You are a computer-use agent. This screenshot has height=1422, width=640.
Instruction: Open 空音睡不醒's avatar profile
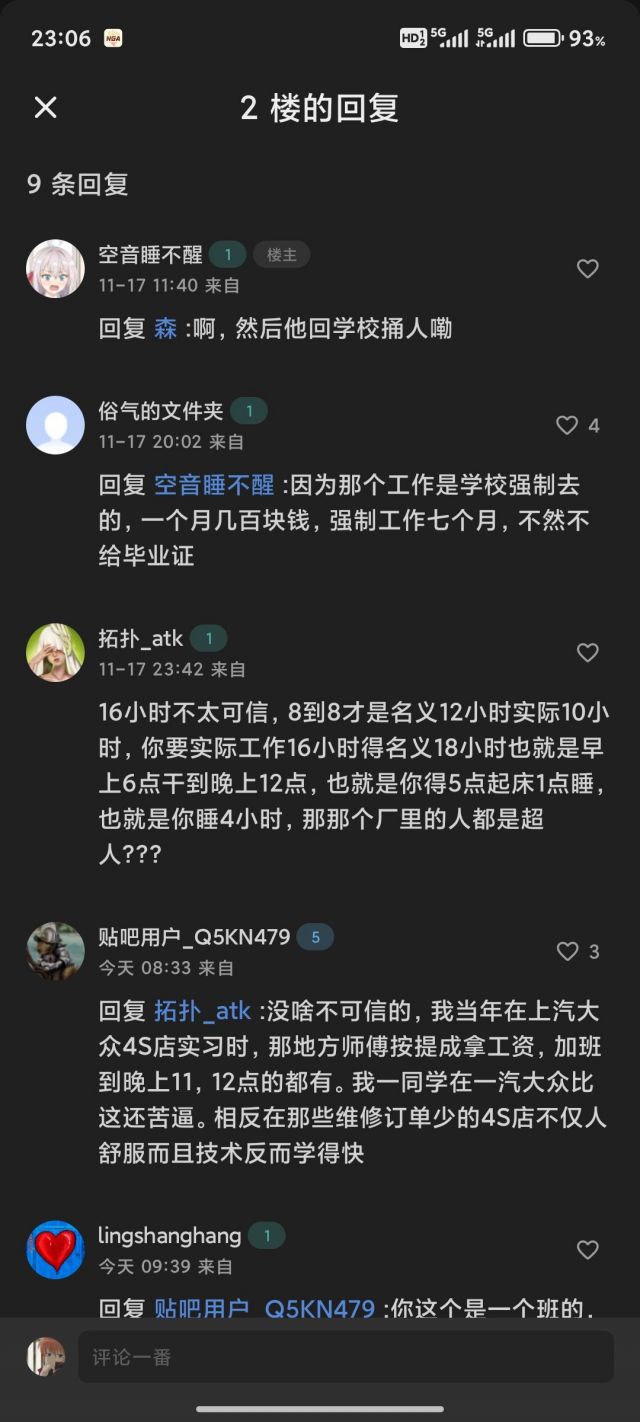pyautogui.click(x=55, y=268)
